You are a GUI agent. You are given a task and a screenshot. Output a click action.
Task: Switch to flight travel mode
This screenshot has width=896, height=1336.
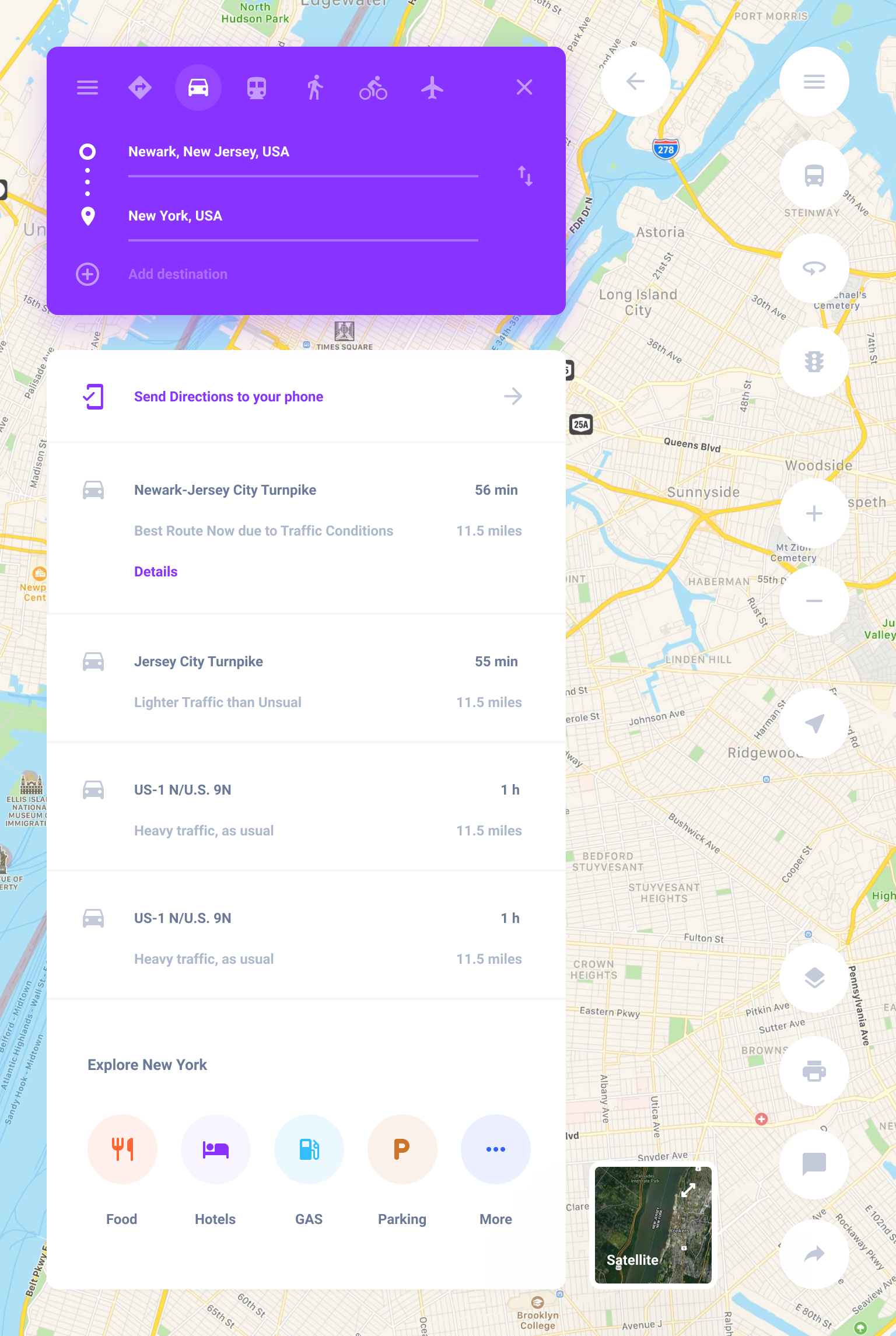pyautogui.click(x=432, y=88)
